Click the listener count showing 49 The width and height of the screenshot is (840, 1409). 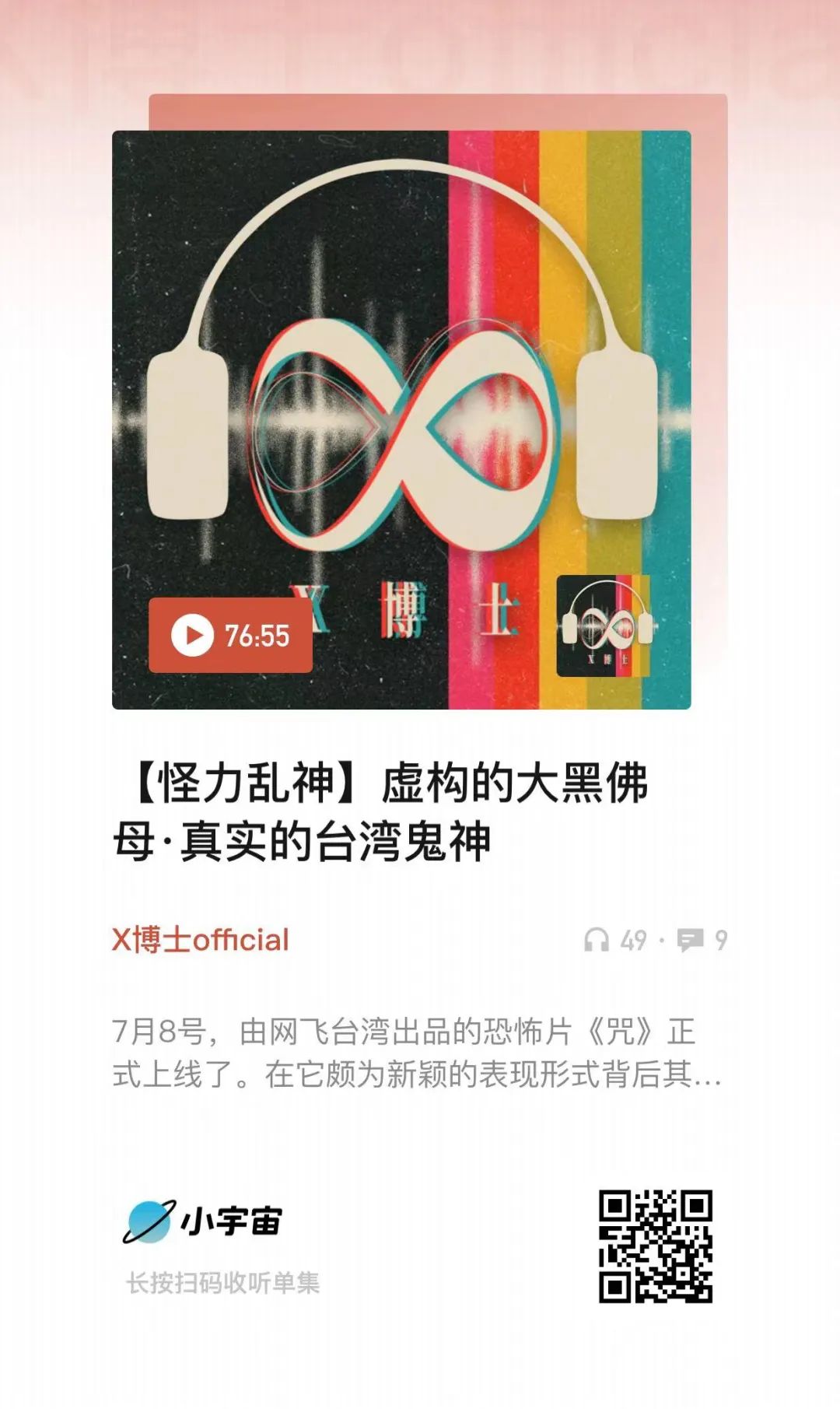635,940
